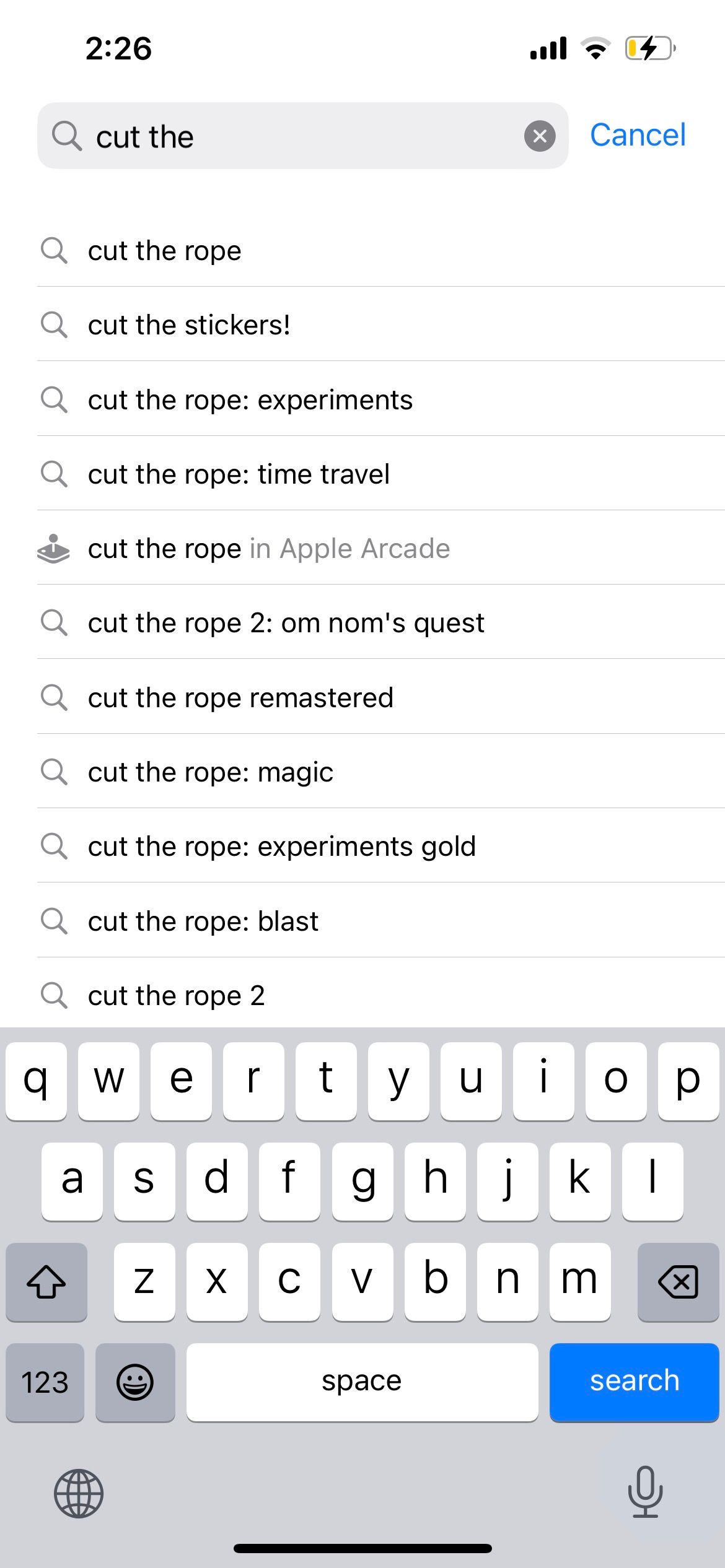The image size is (725, 1568).
Task: Clear the search text with the X icon
Action: coord(540,136)
